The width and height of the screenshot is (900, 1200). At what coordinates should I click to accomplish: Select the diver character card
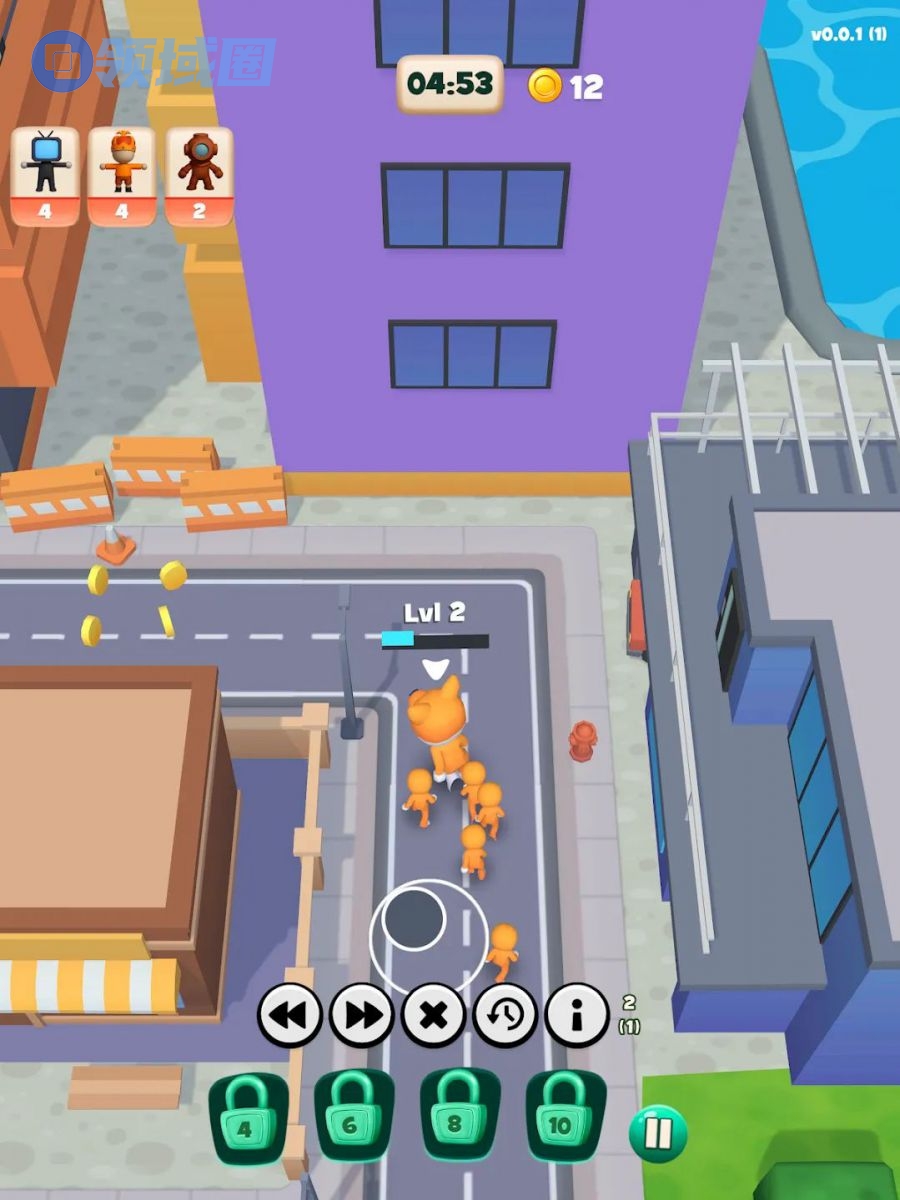click(199, 176)
